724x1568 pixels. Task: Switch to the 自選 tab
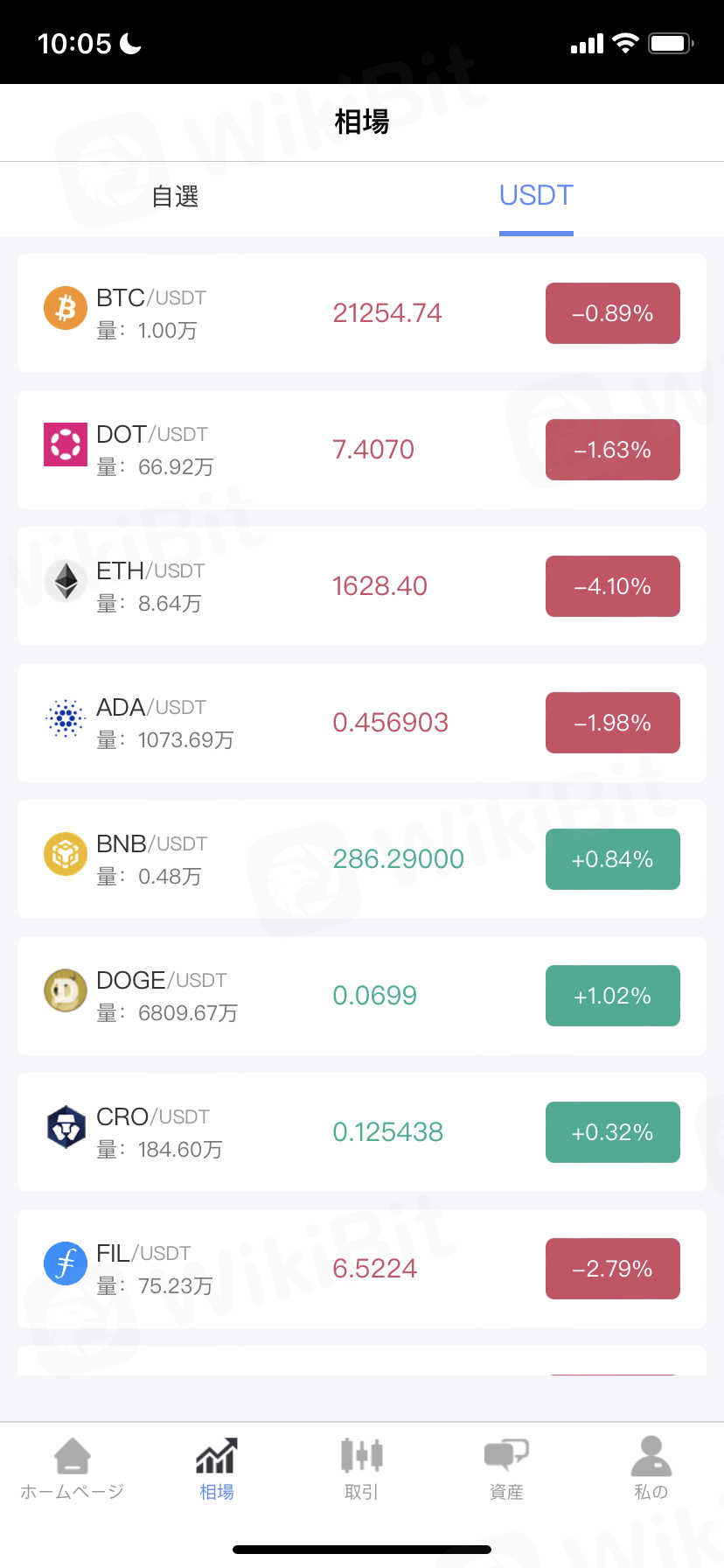pos(175,196)
